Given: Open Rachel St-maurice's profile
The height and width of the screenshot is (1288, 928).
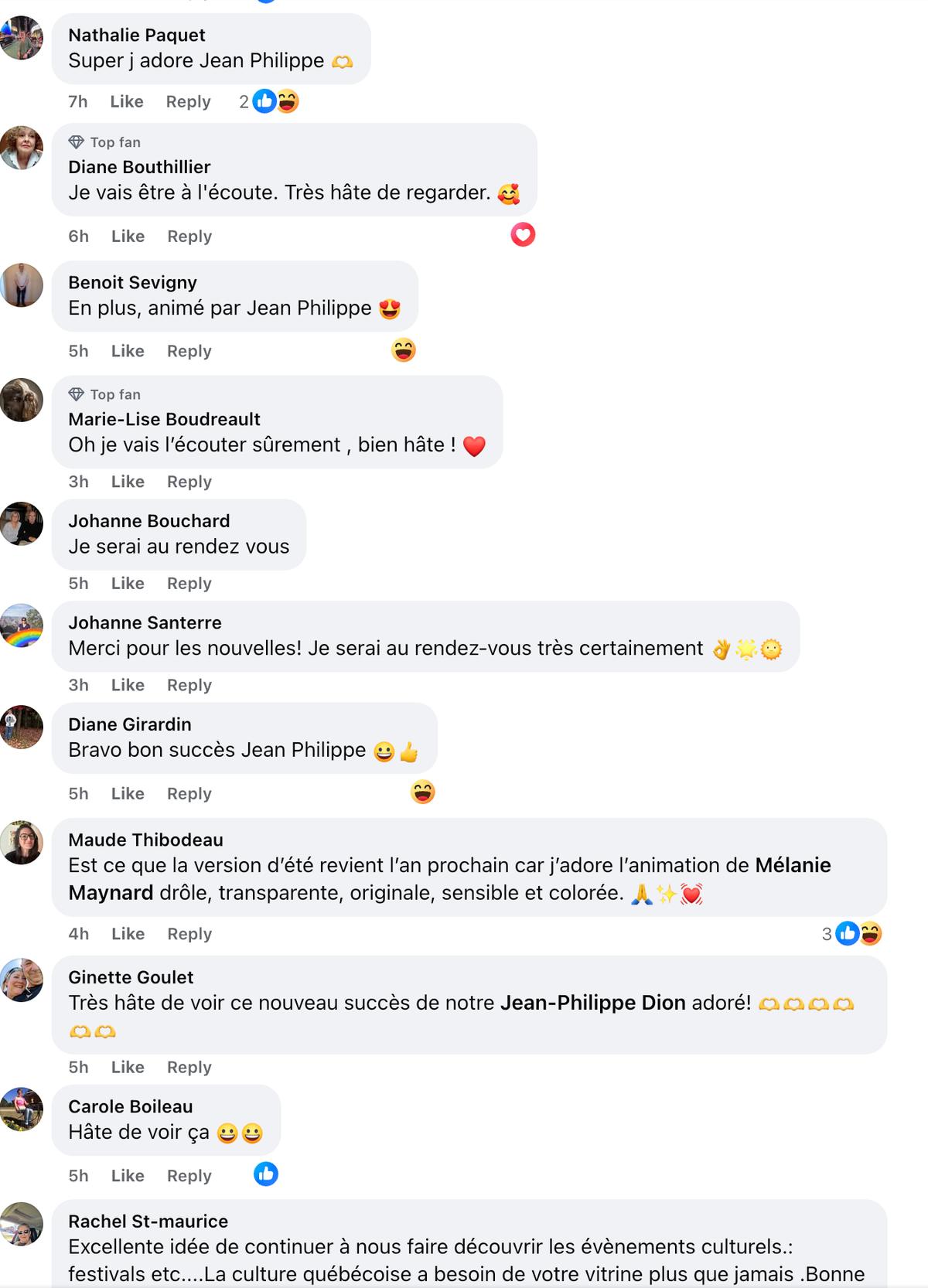Looking at the screenshot, I should click(x=148, y=1221).
